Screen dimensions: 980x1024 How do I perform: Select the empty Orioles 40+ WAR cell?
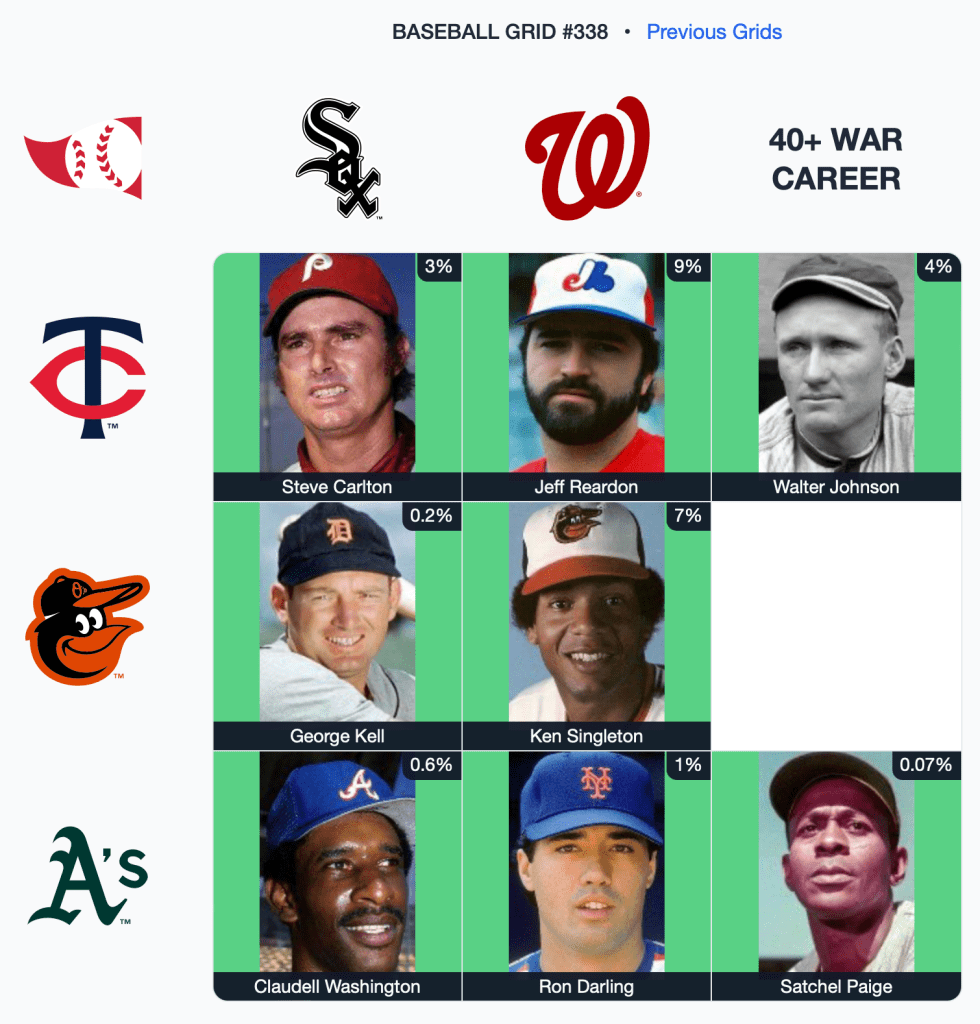[x=836, y=626]
